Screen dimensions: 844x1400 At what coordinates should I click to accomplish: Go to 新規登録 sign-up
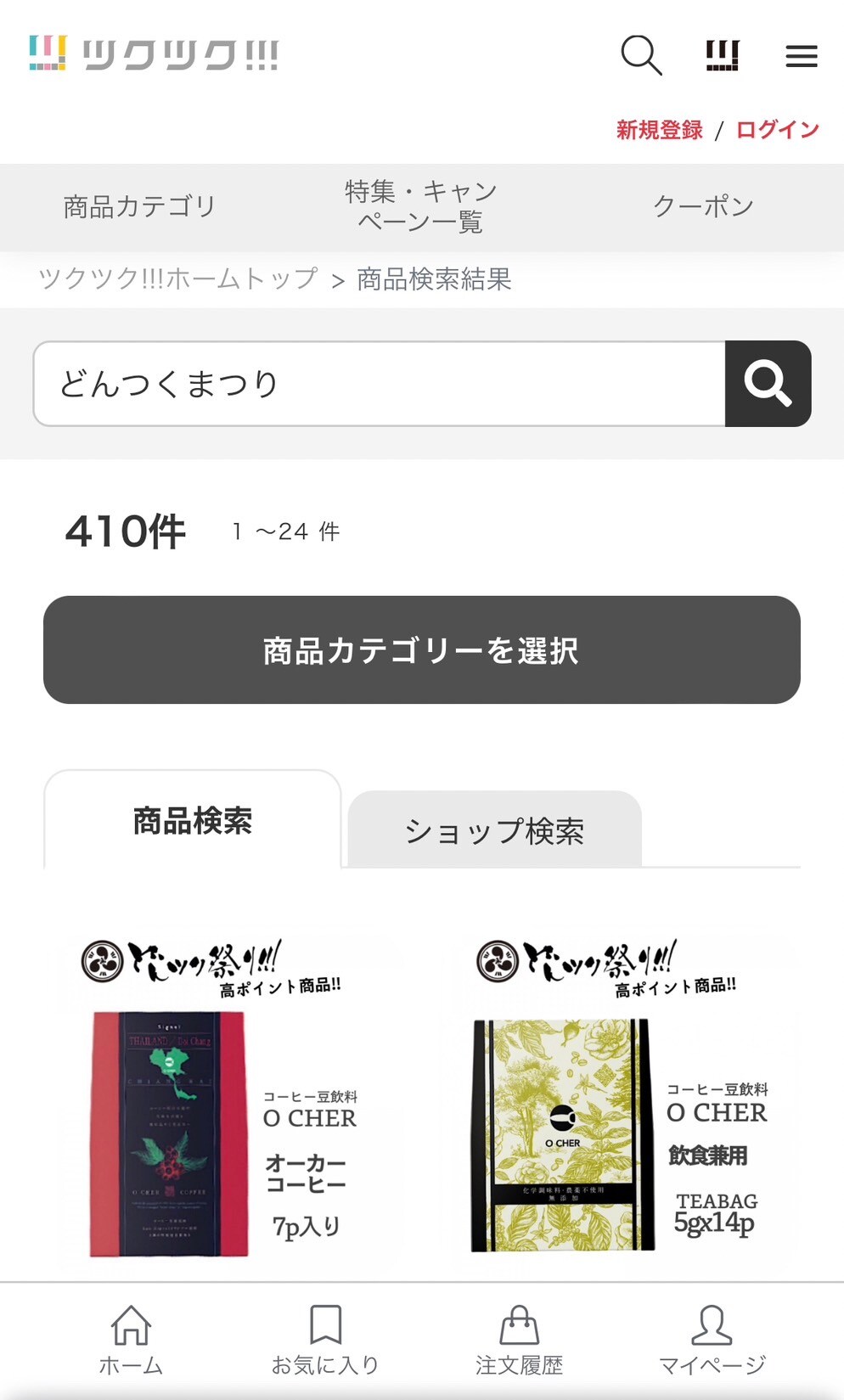659,130
